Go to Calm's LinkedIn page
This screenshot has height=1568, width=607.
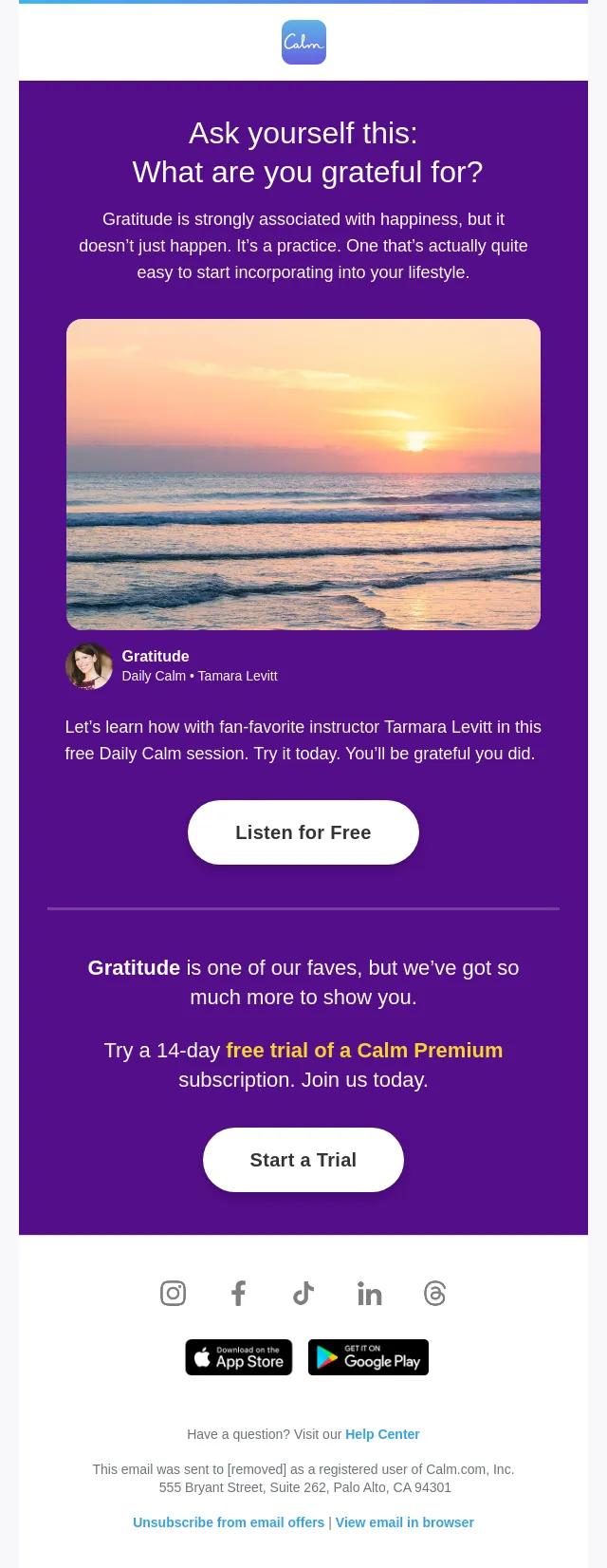(370, 1294)
